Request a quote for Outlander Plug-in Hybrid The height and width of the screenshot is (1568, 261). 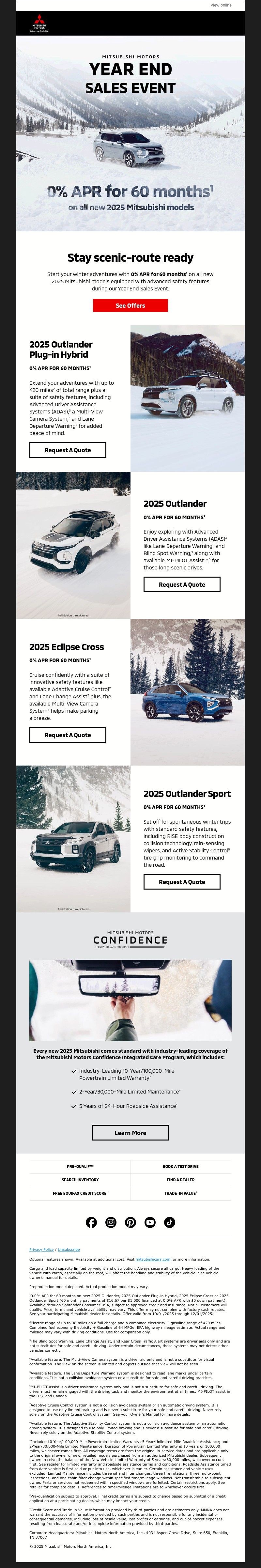click(x=68, y=450)
